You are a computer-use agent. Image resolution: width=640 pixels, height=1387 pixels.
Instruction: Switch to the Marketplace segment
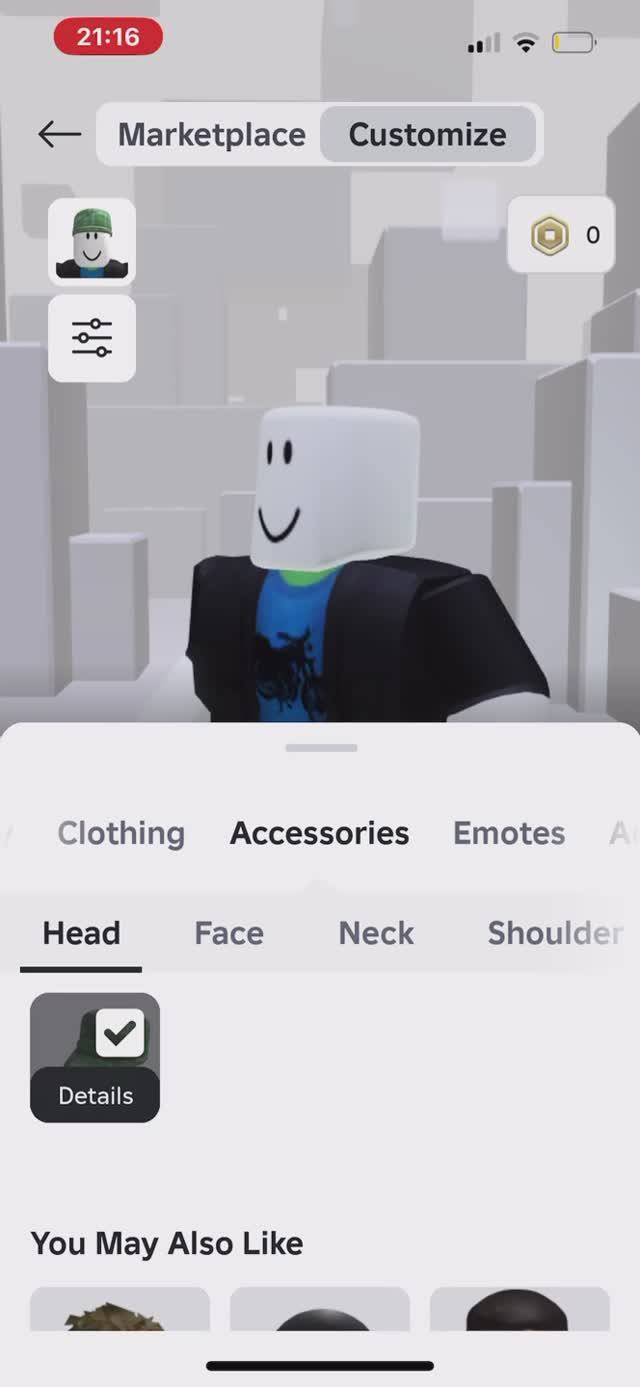pyautogui.click(x=211, y=134)
